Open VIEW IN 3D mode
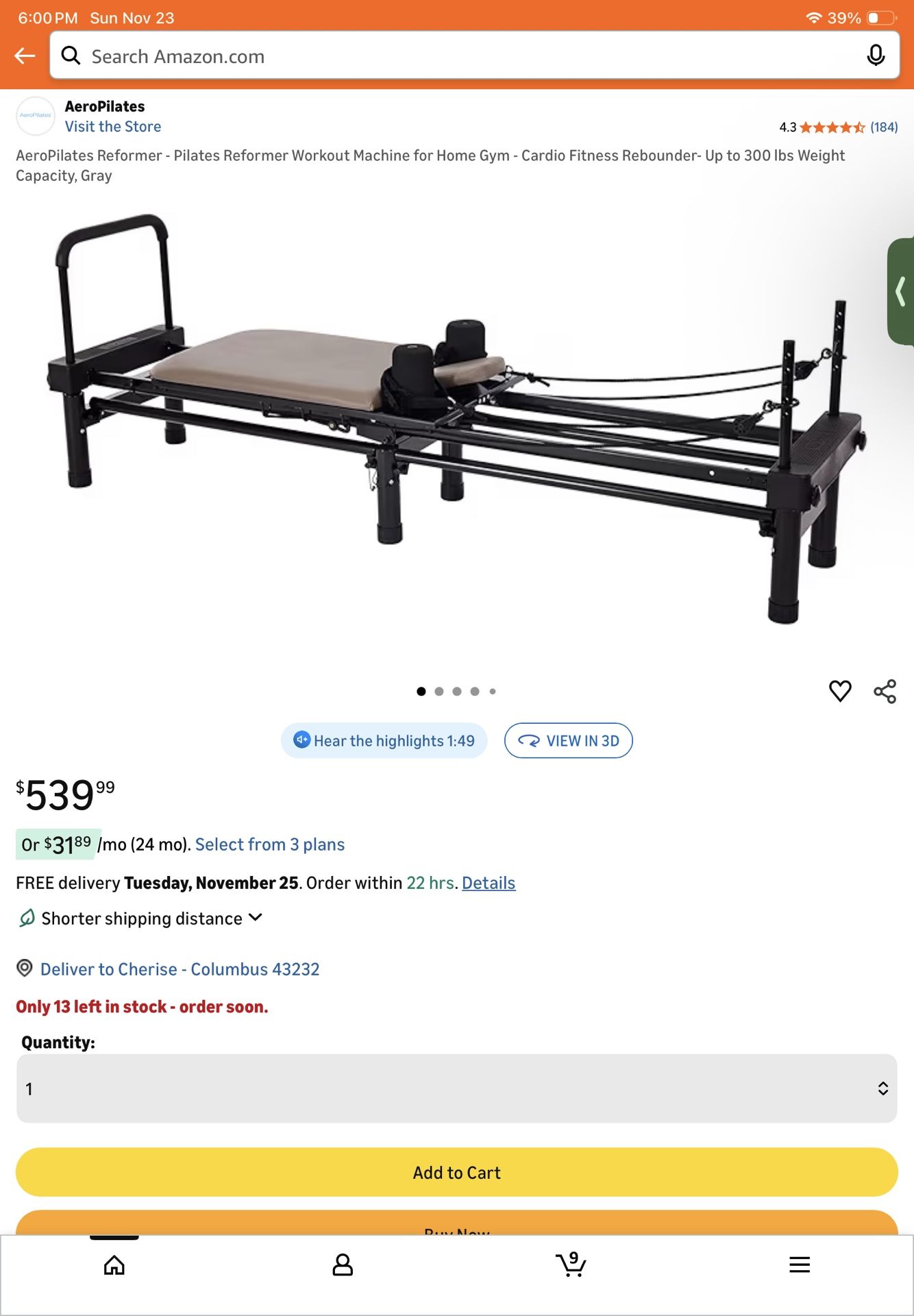Screen dimensions: 914x1316 [x=568, y=741]
